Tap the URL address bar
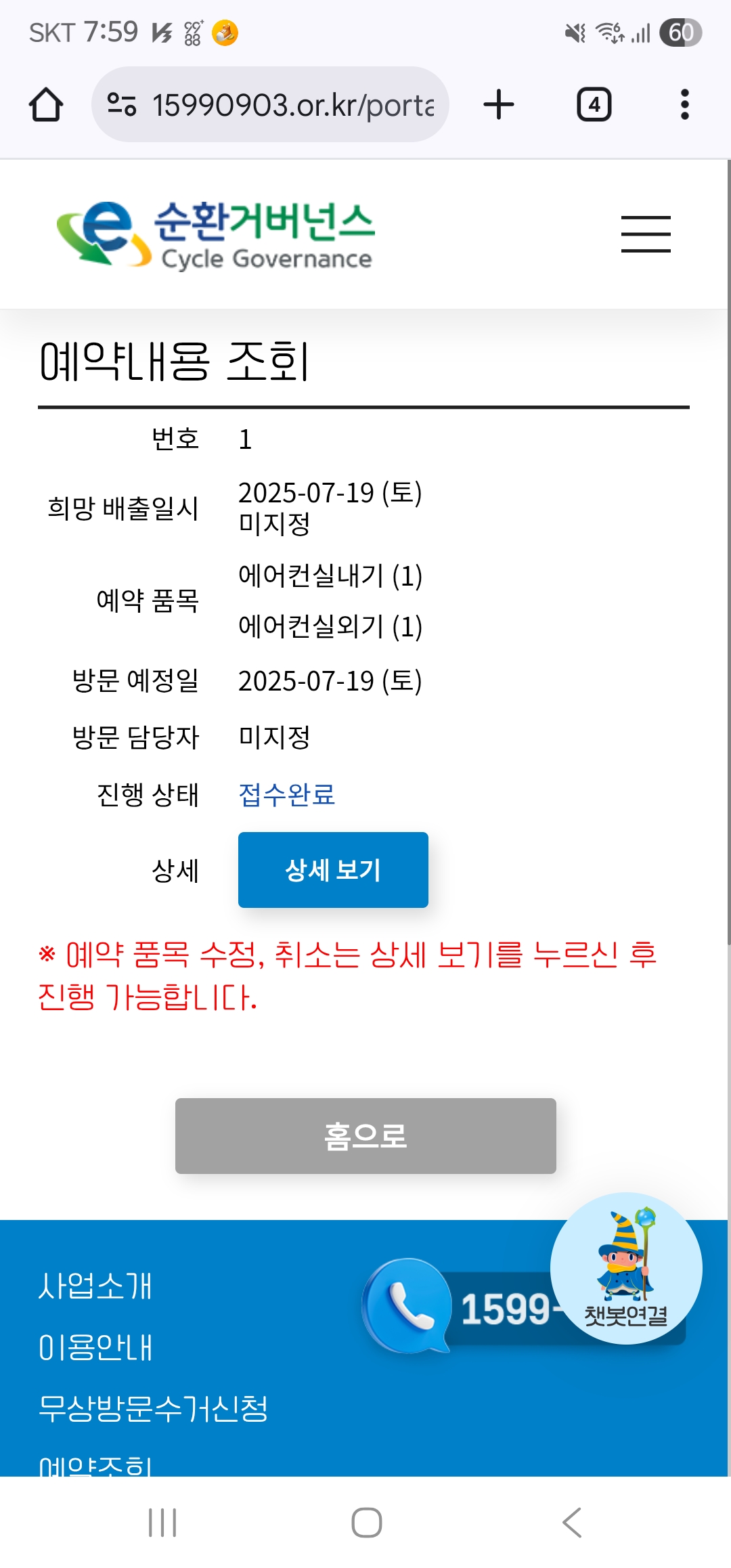Screen dimensions: 731x1568 pos(271,105)
